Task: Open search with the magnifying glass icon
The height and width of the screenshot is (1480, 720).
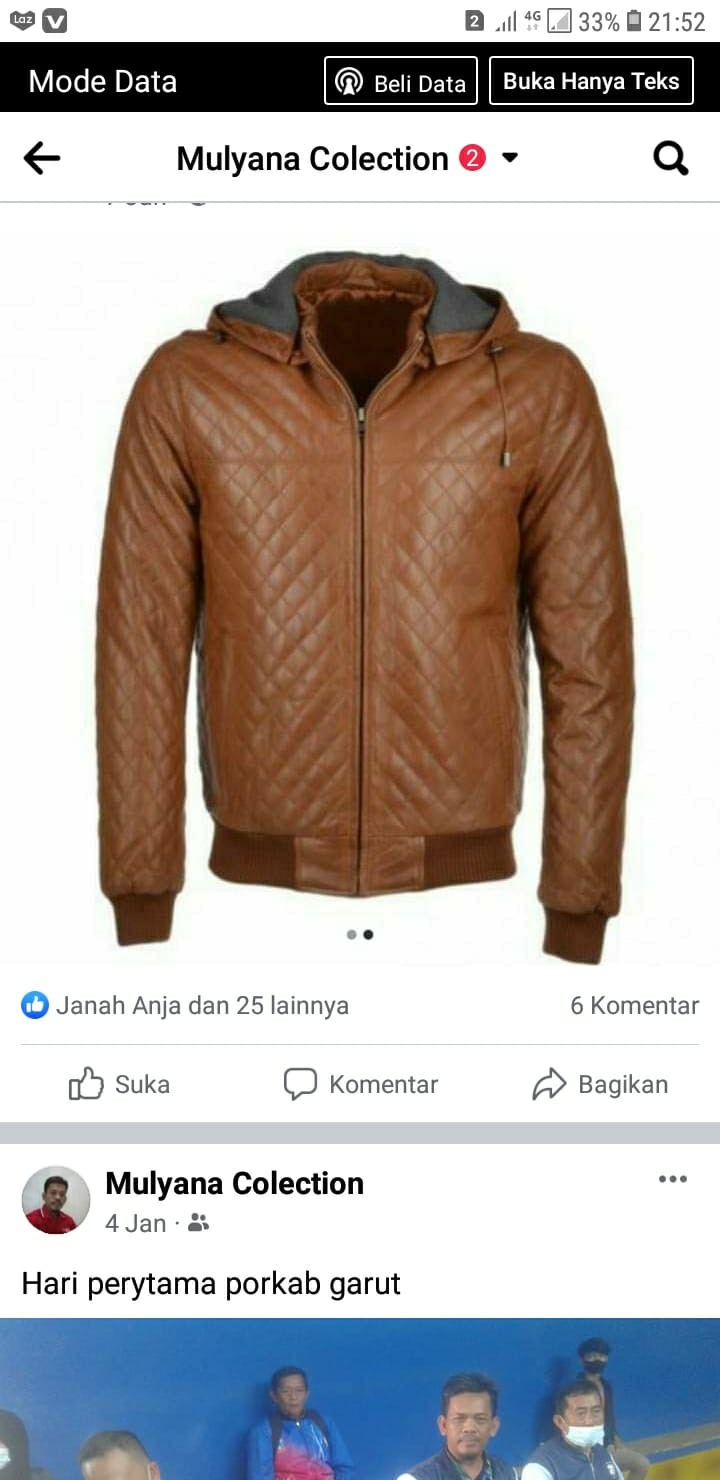Action: point(670,157)
